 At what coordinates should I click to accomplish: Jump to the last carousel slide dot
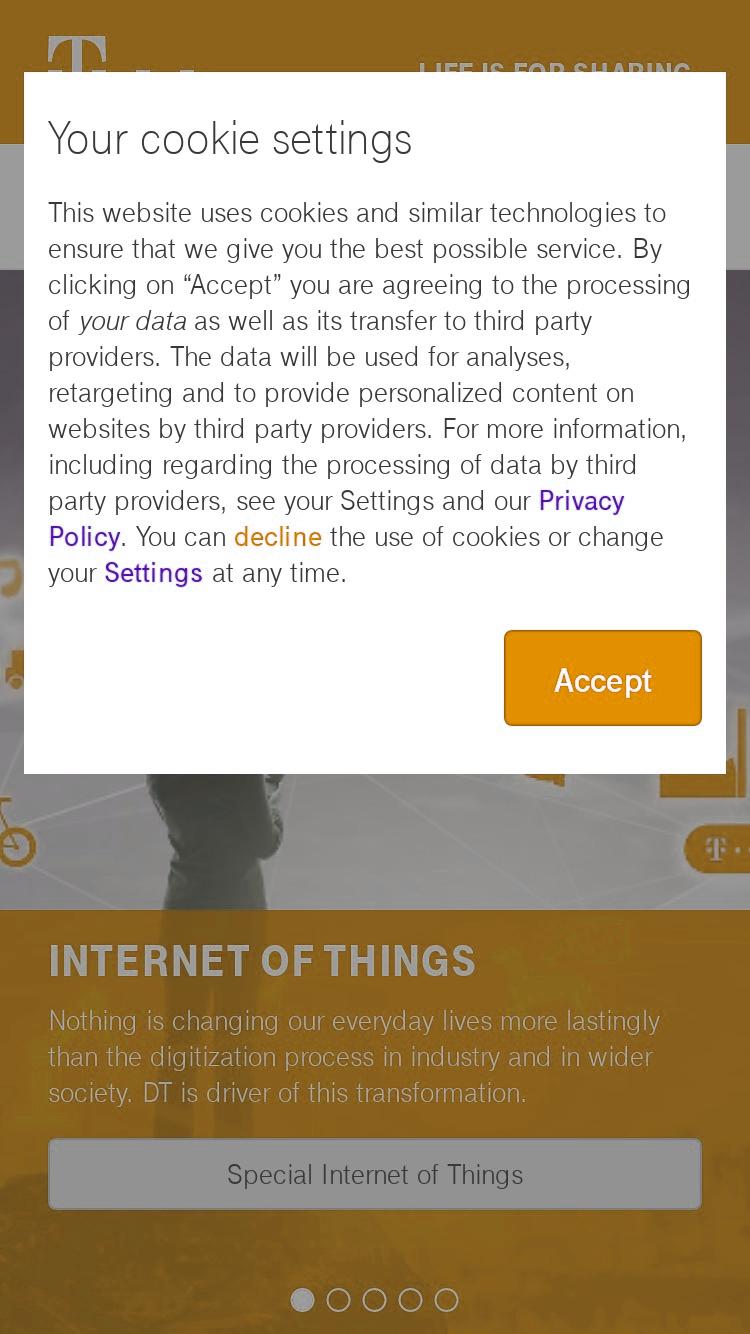point(446,1300)
